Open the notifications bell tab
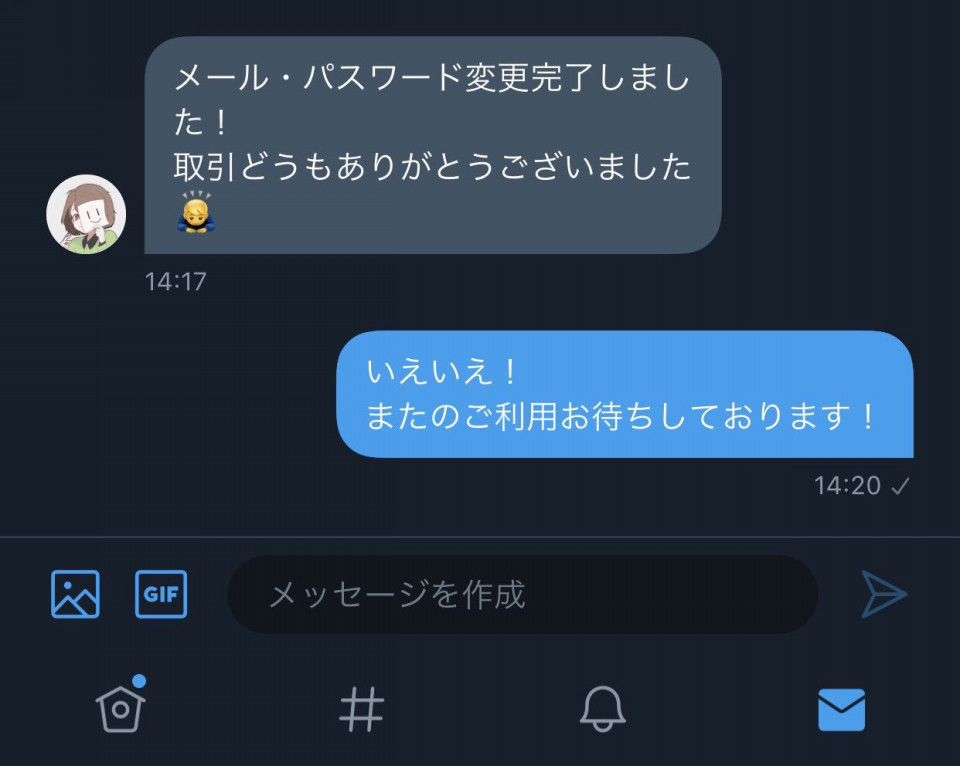960x766 pixels. [x=603, y=709]
